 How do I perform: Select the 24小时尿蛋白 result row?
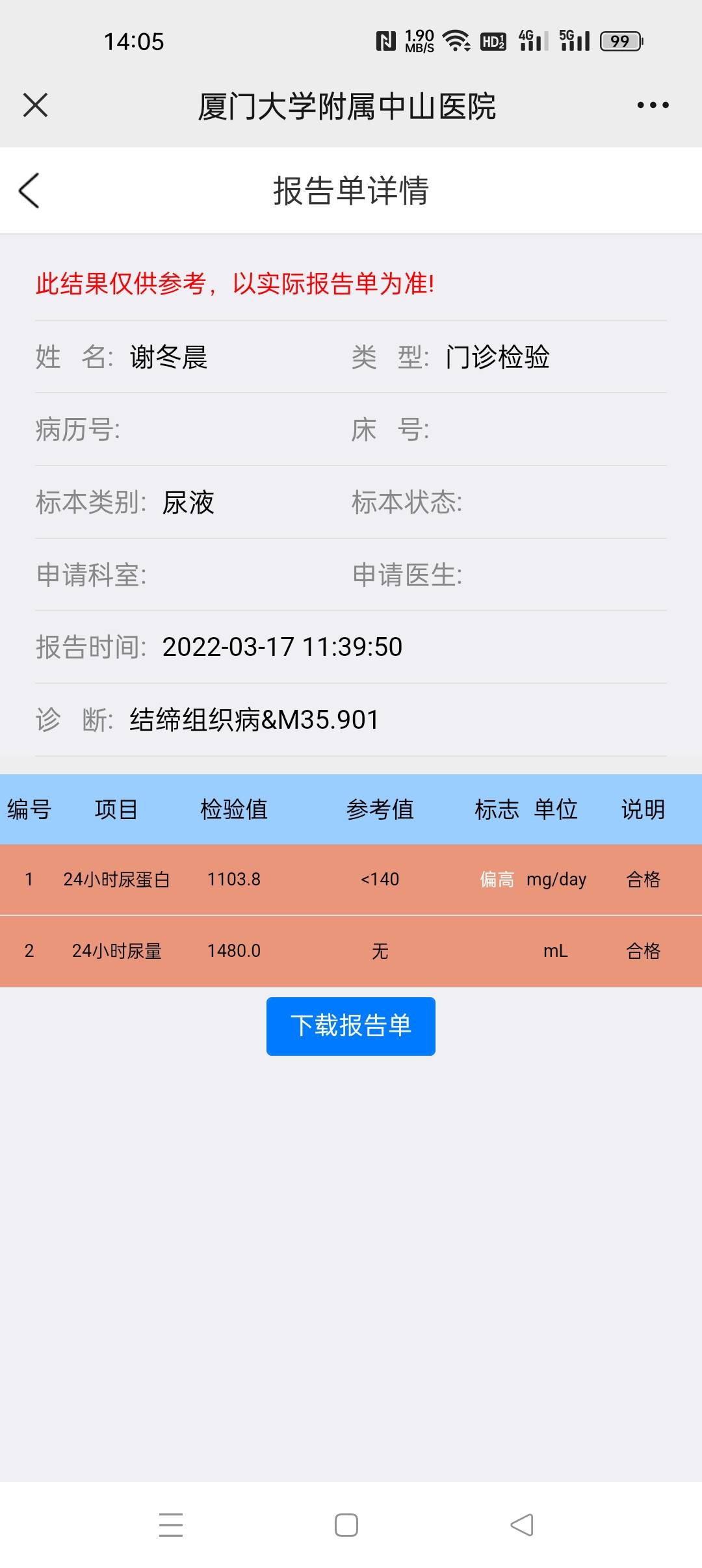pyautogui.click(x=351, y=880)
